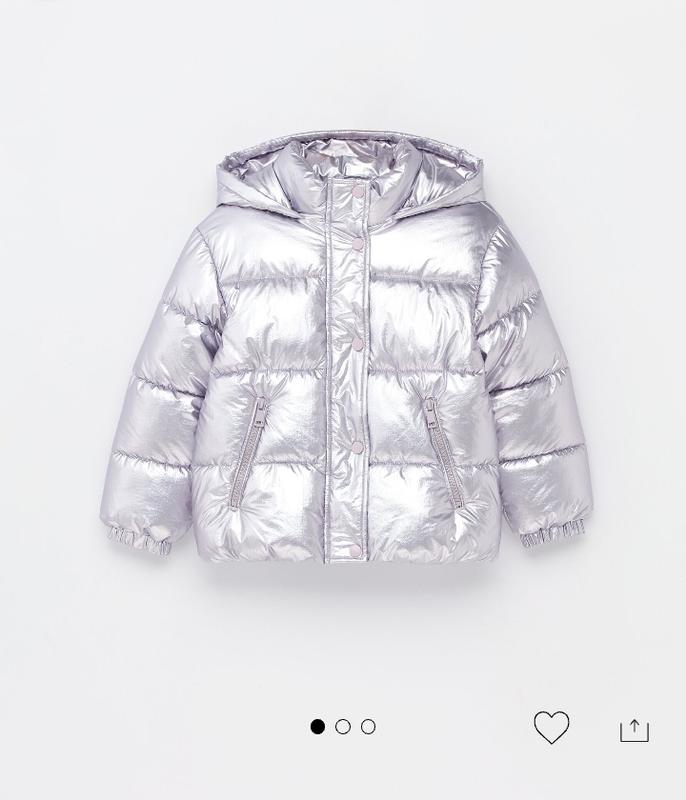Share this product

point(634,729)
